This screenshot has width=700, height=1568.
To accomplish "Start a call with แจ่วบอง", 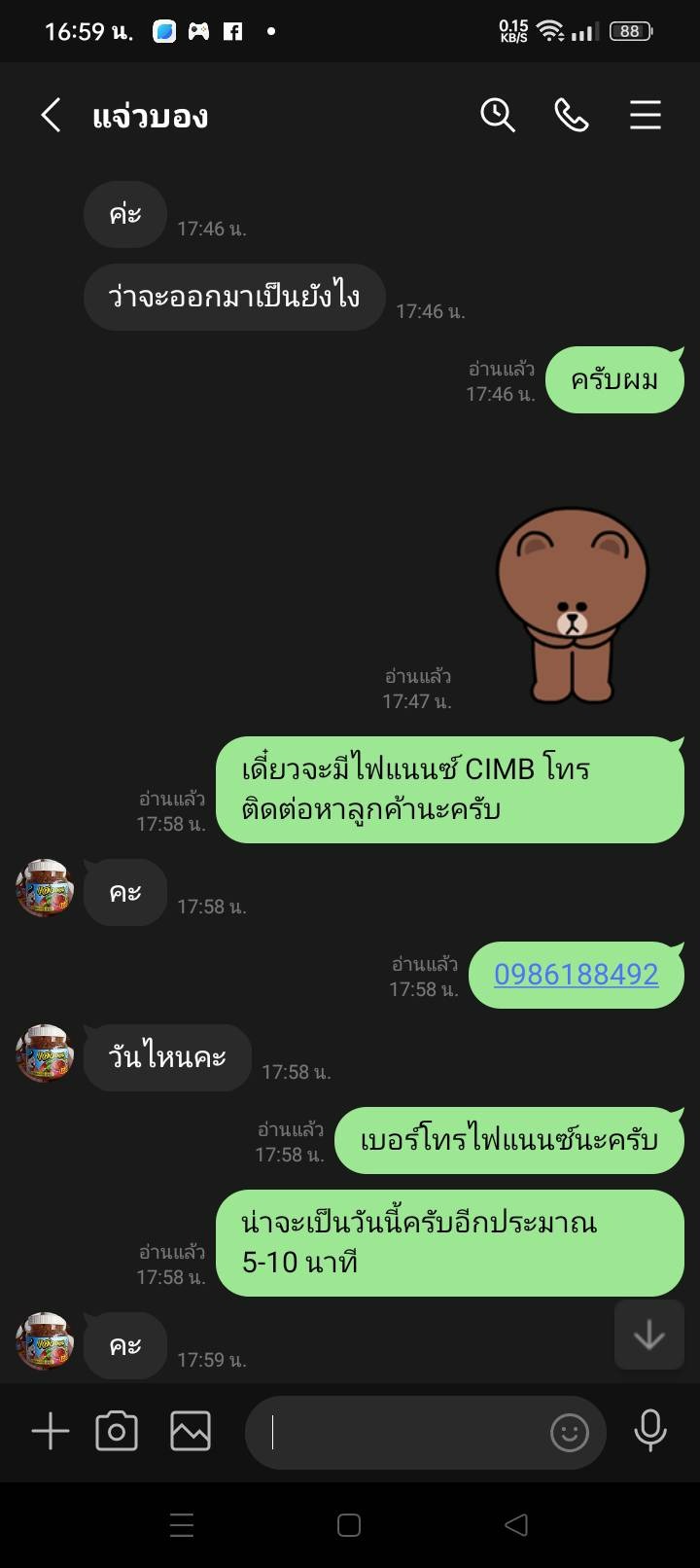I will pos(572,116).
